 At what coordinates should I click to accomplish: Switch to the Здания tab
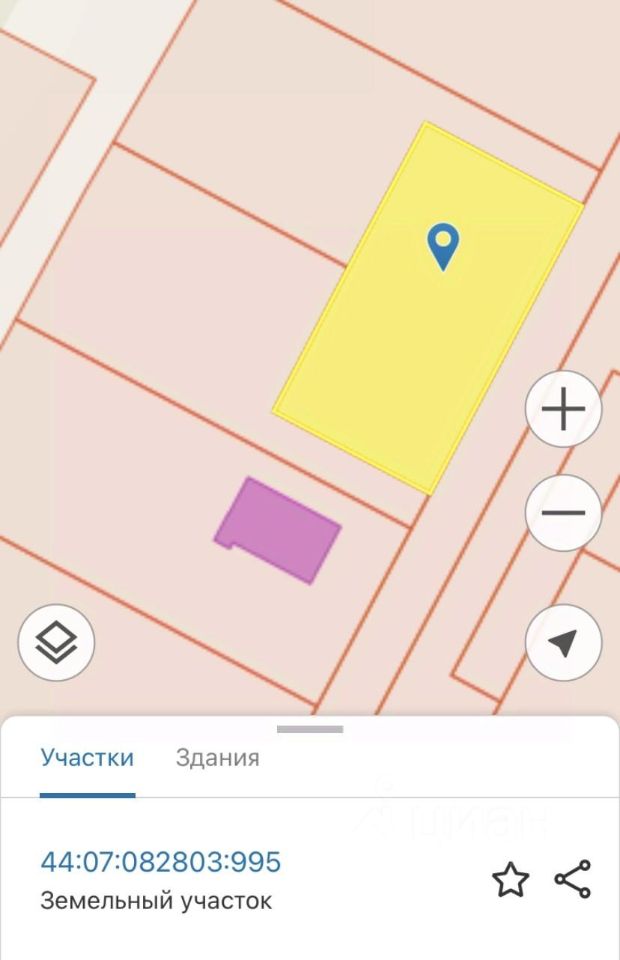pos(217,758)
